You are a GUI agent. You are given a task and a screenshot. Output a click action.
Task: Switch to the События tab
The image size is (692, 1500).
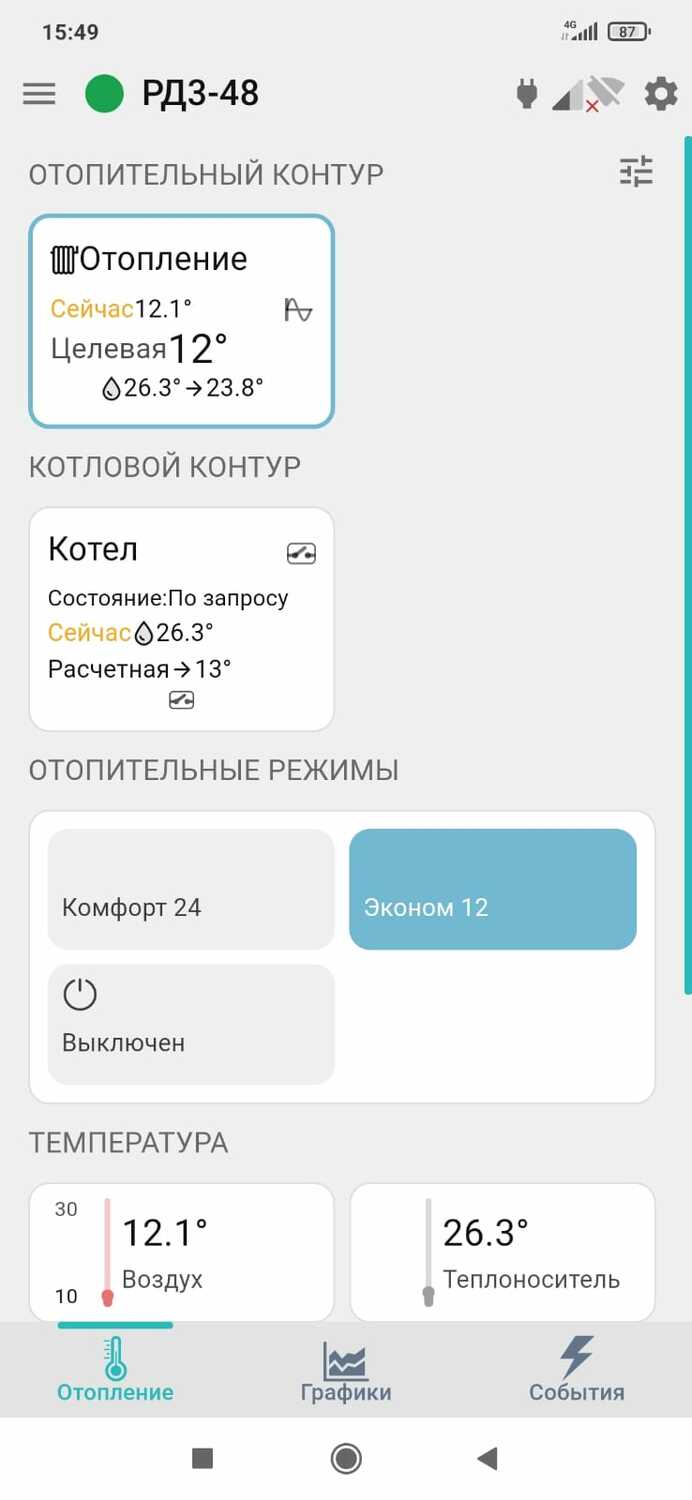pyautogui.click(x=576, y=1372)
